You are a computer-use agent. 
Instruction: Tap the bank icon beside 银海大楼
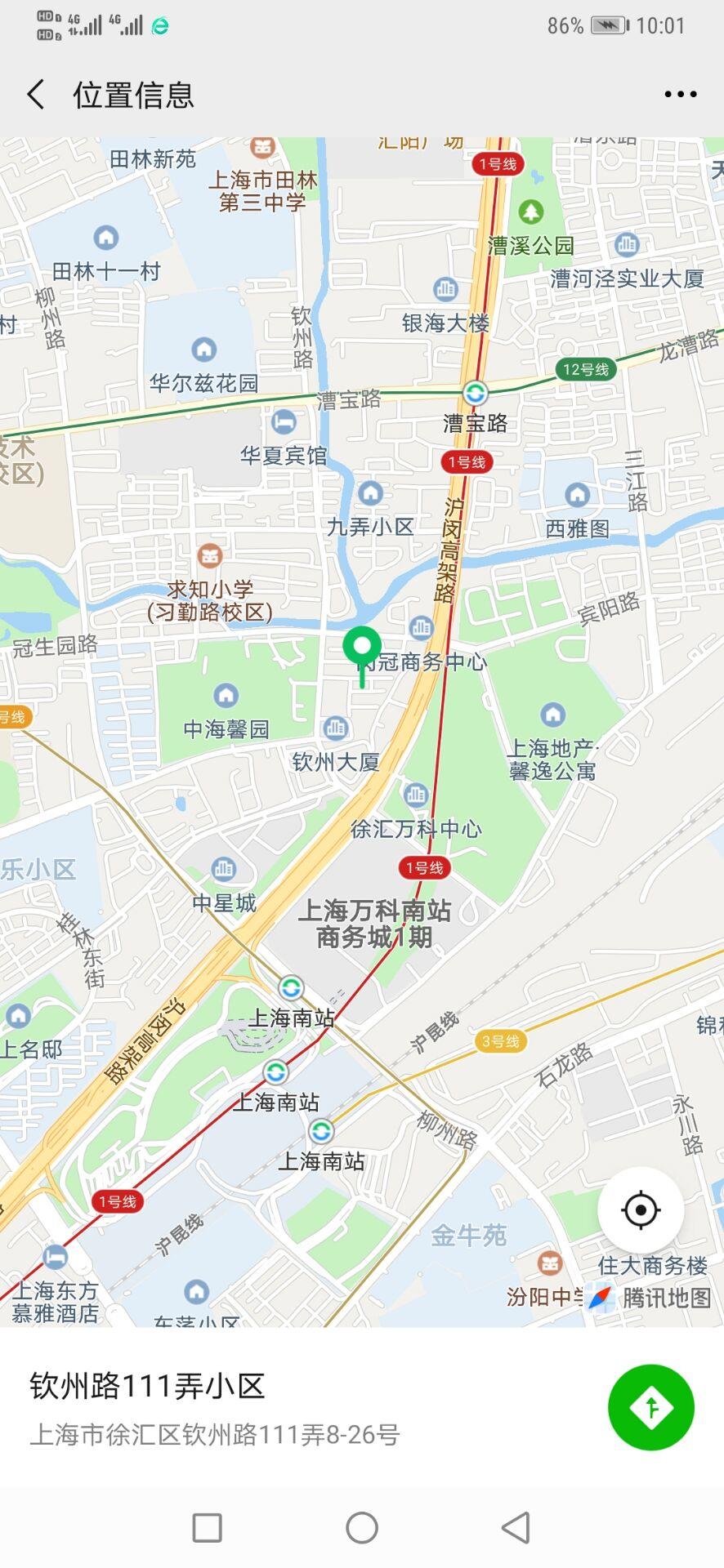[x=445, y=289]
